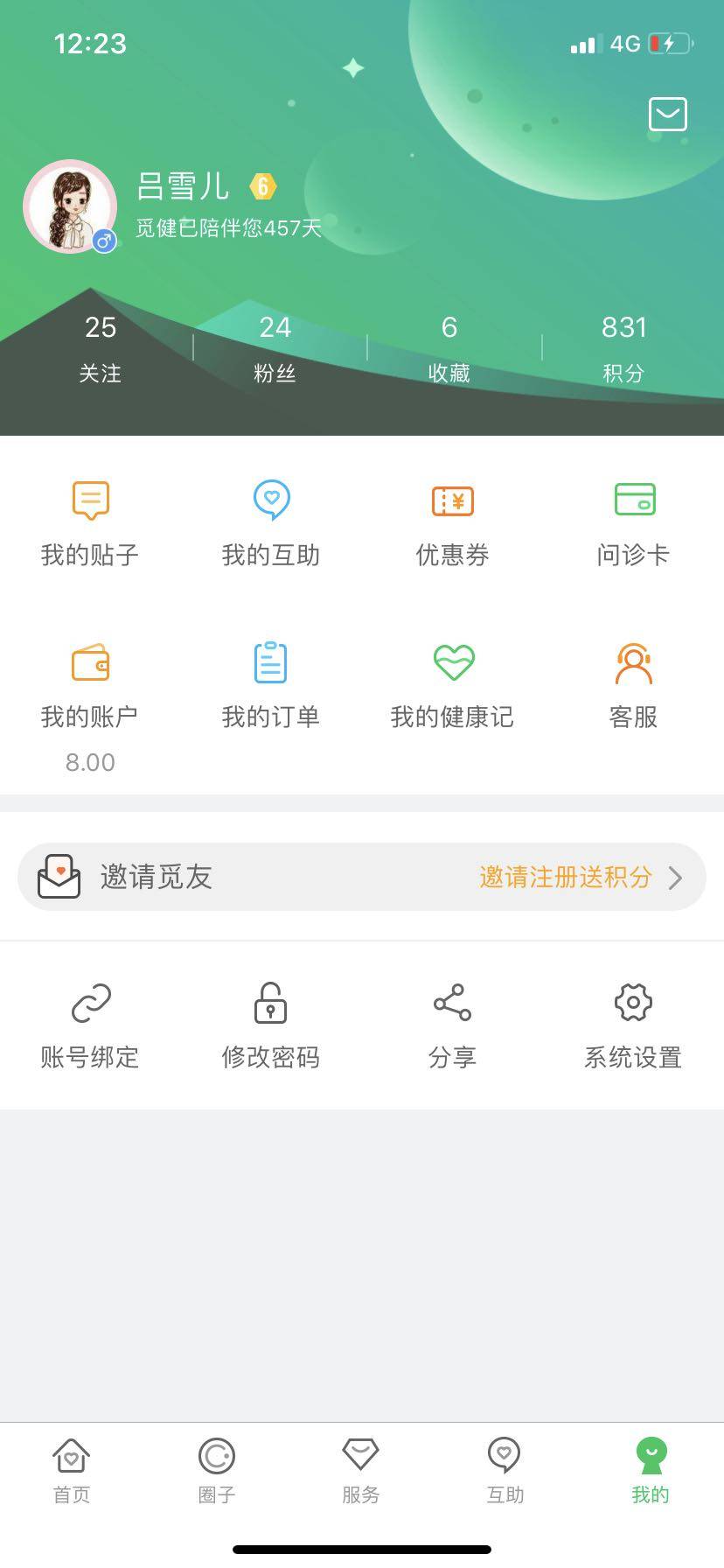Open 收藏 favorites
This screenshot has height=1568, width=724.
click(449, 347)
